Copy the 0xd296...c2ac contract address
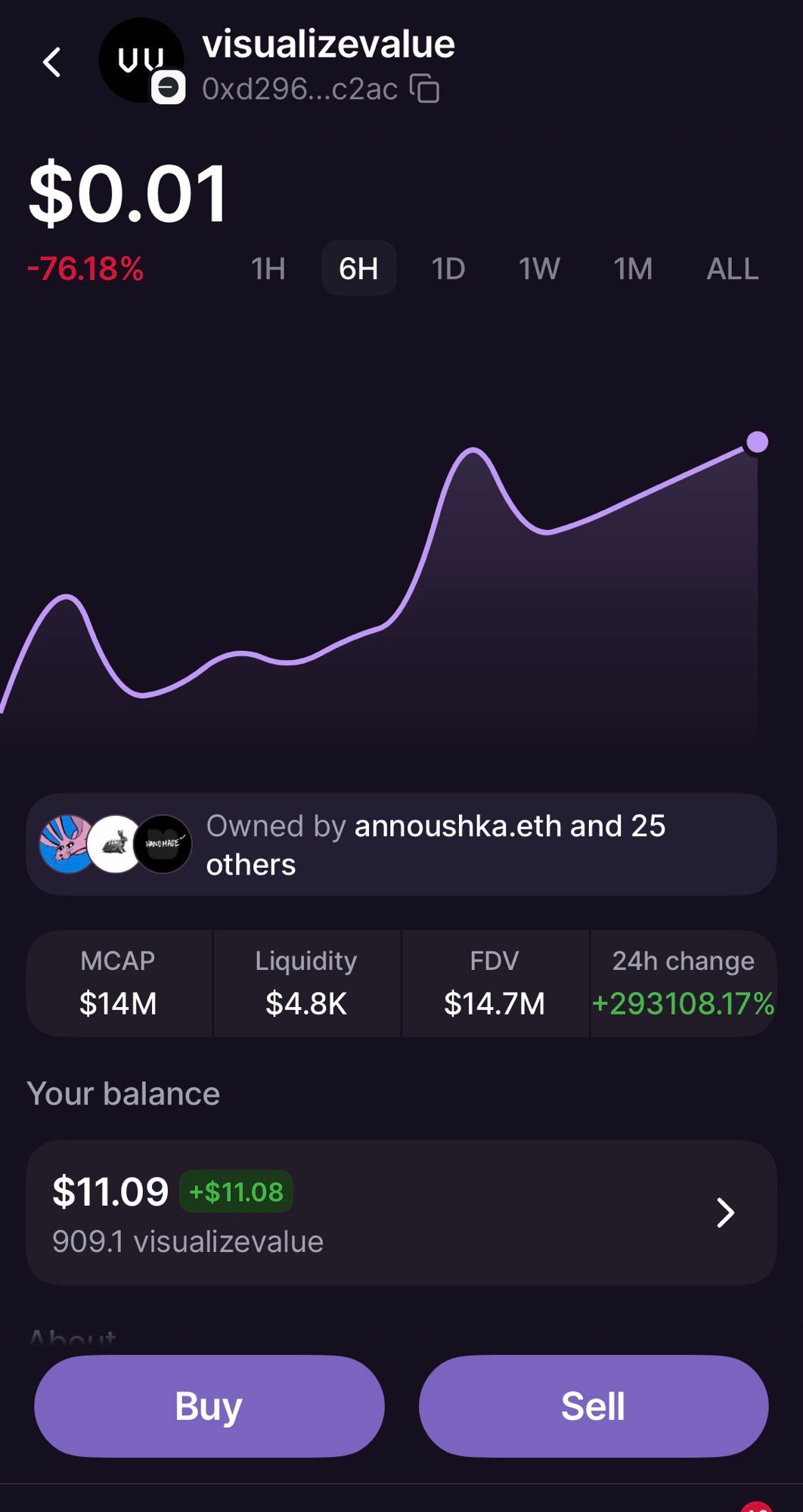Screen dimensions: 803x1512 (x=425, y=89)
